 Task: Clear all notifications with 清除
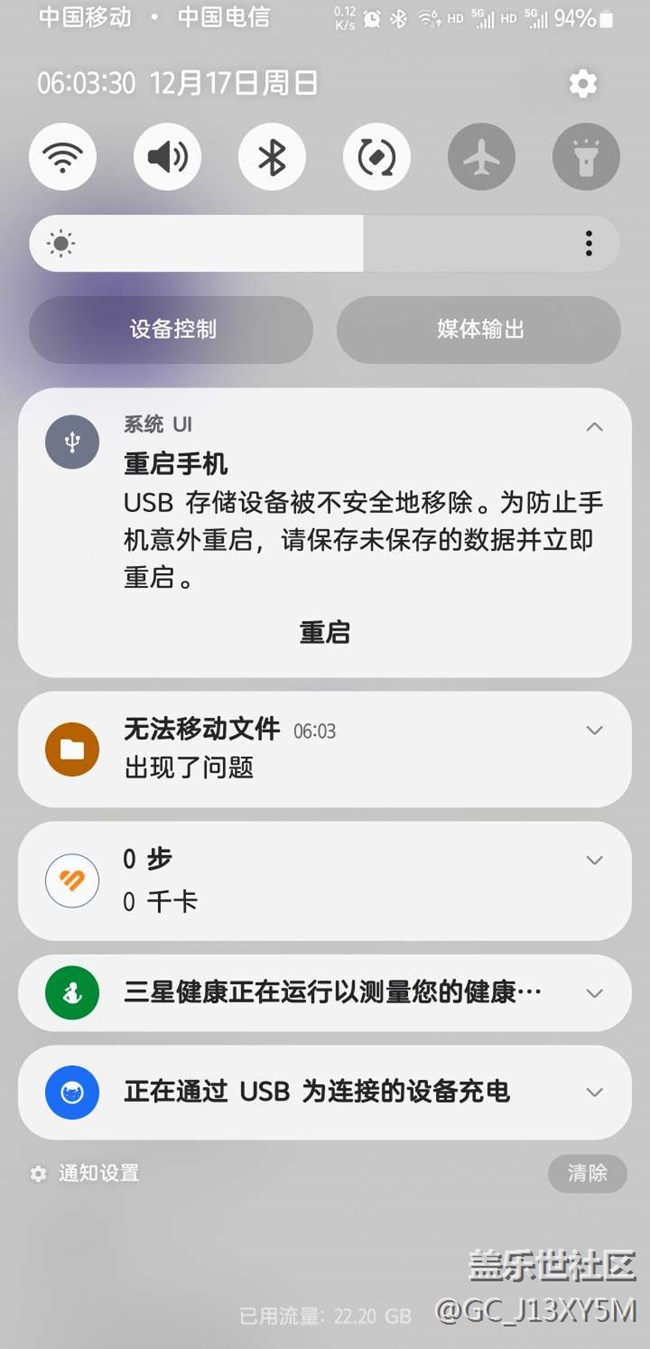[587, 1173]
